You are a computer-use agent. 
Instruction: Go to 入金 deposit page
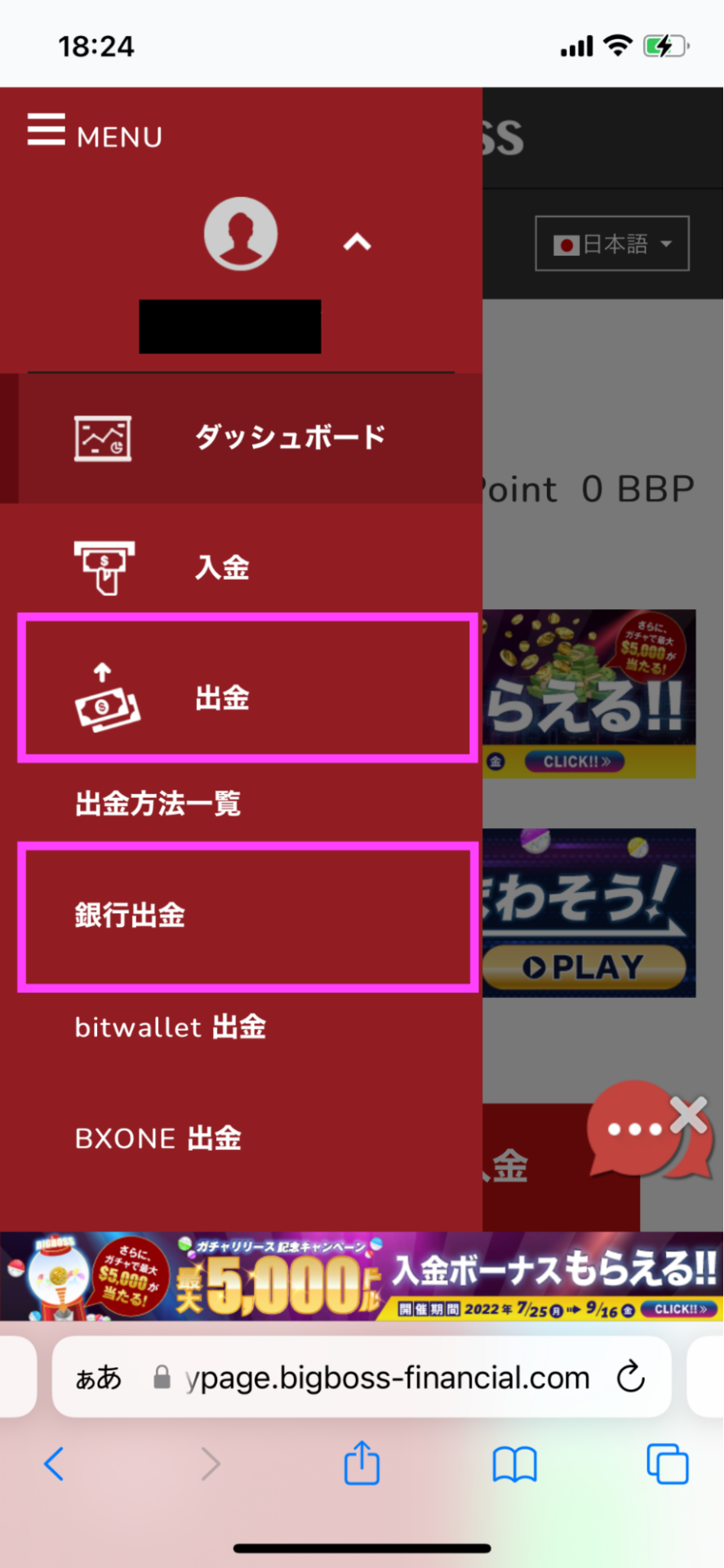pos(222,567)
